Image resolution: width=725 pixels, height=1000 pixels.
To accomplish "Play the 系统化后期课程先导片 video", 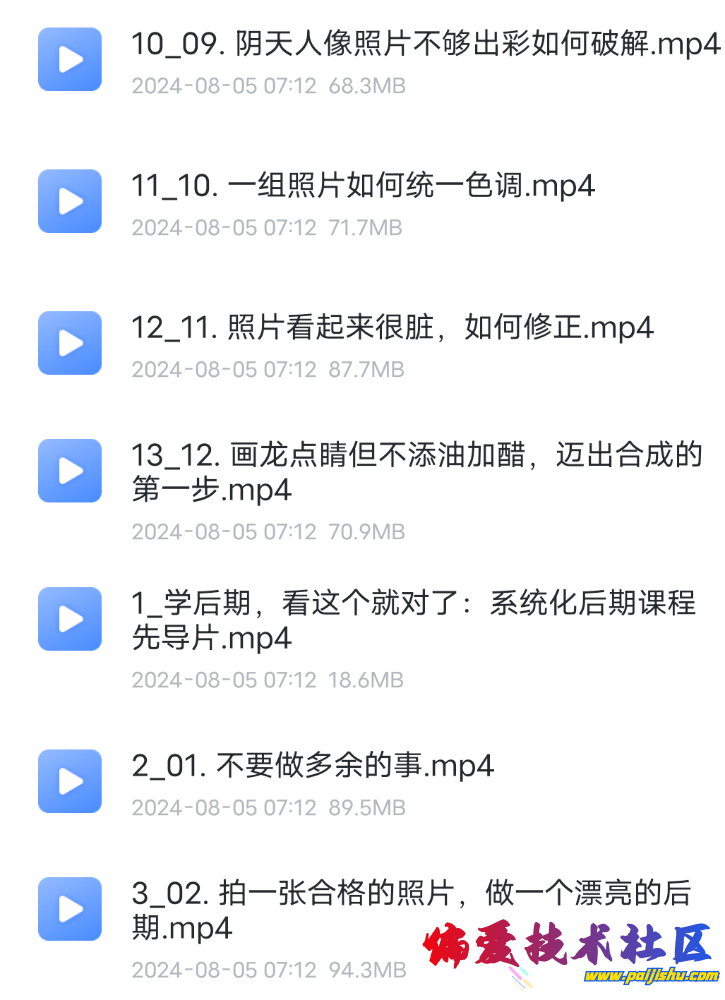I will click(69, 618).
